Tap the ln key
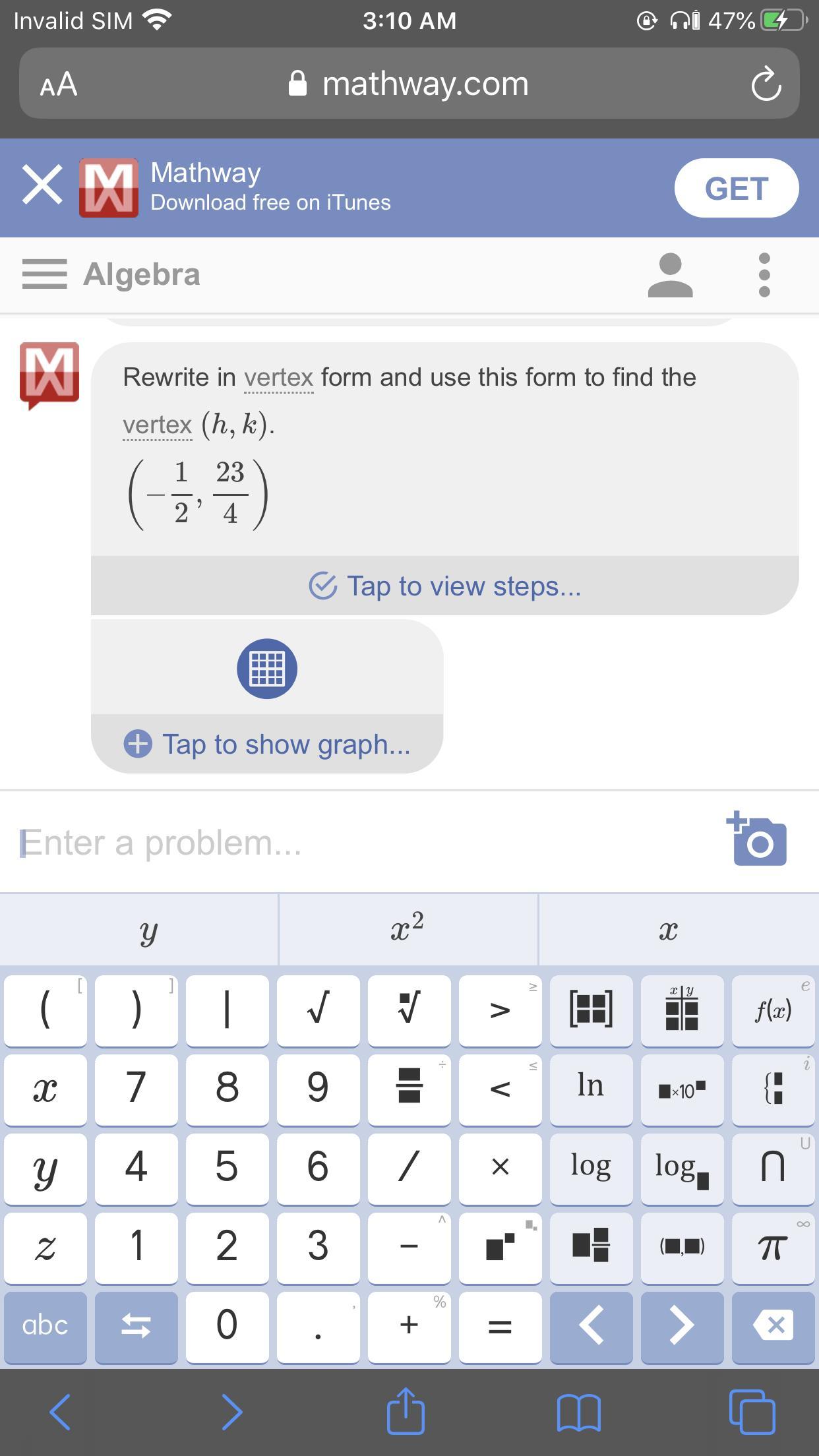The width and height of the screenshot is (819, 1456). point(590,1089)
